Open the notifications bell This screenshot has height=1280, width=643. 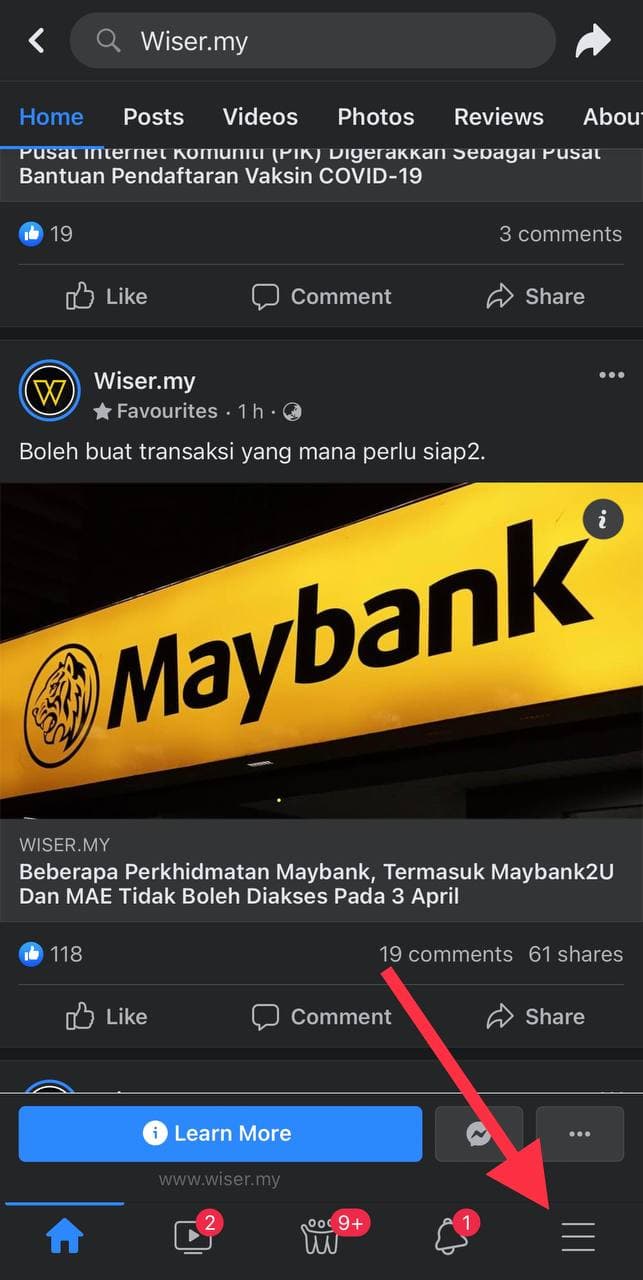click(451, 1236)
